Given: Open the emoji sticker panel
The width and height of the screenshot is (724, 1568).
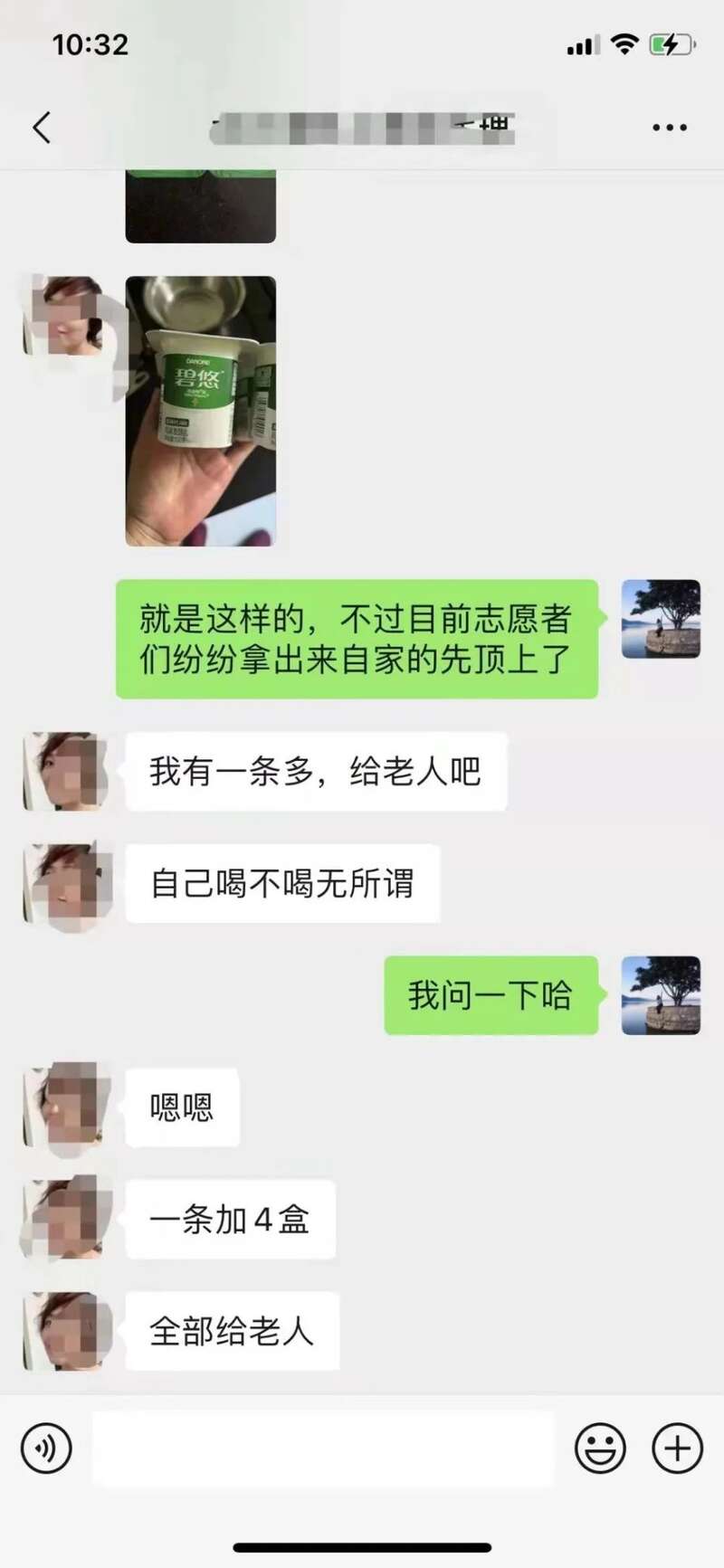Looking at the screenshot, I should [600, 1449].
